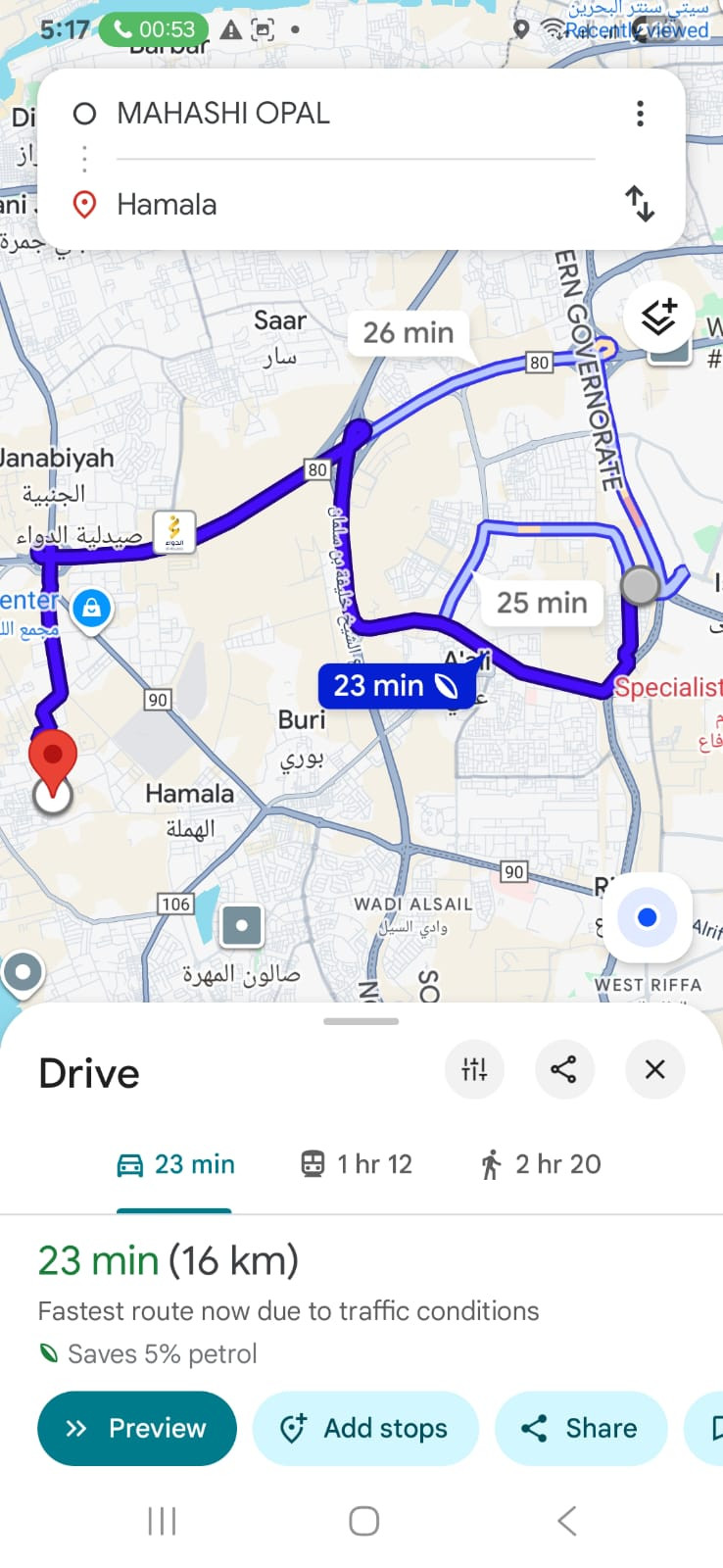The height and width of the screenshot is (1568, 723).
Task: Open route options sliders icon
Action: pos(474,1069)
